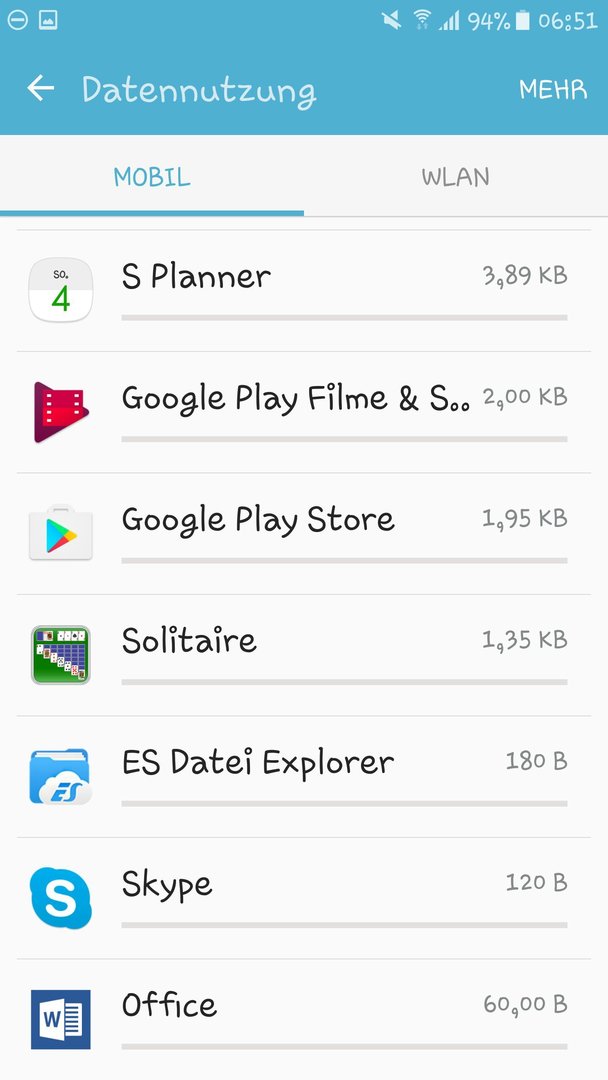View Office data usage details

tap(304, 1019)
